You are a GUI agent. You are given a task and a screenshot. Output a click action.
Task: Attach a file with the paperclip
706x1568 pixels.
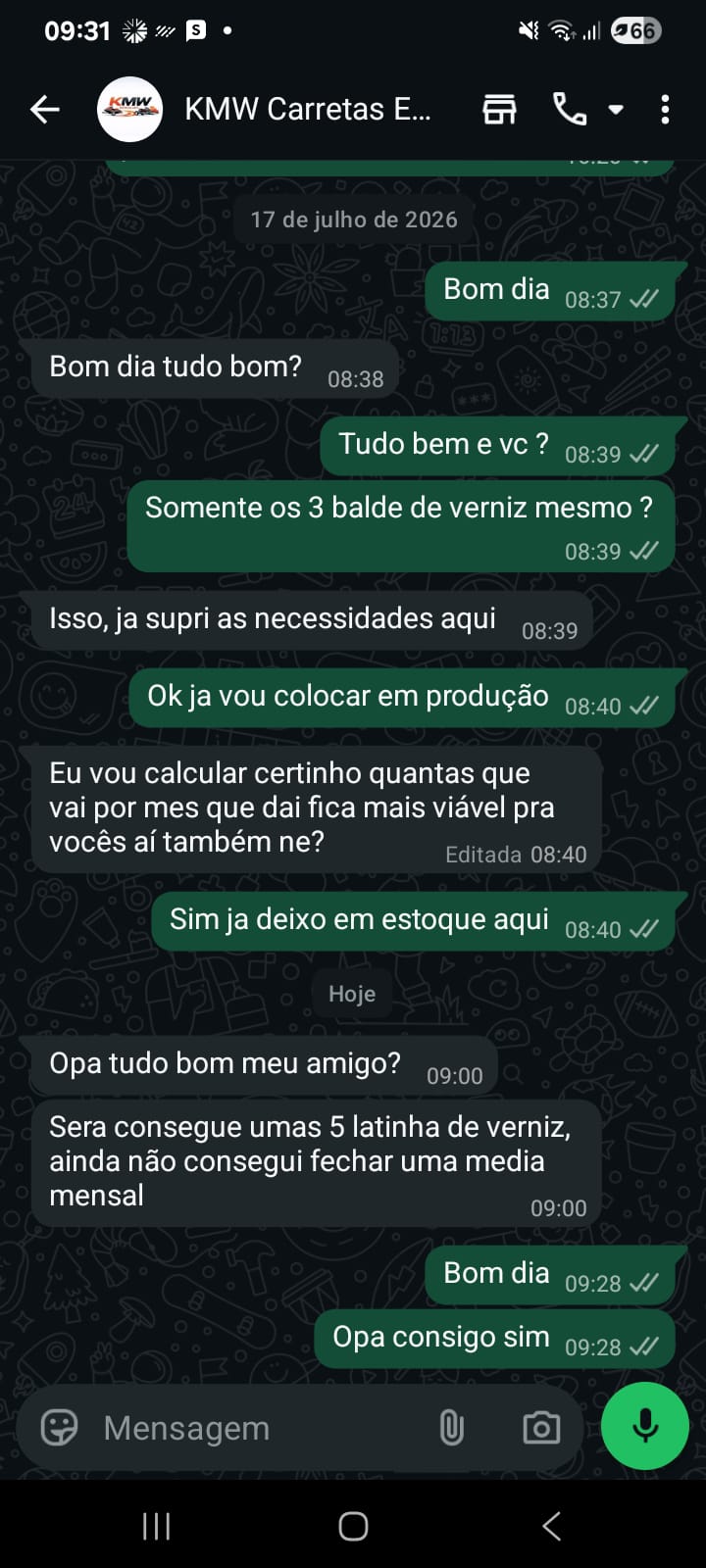[451, 1428]
